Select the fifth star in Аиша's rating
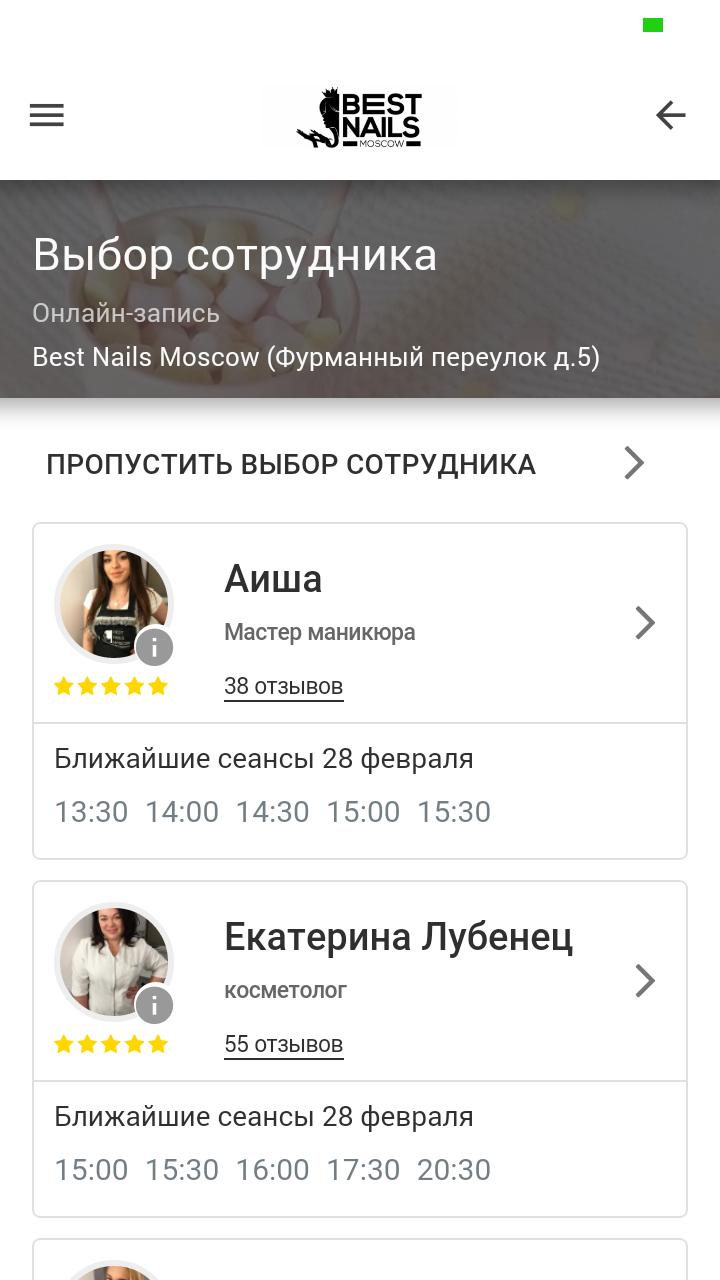Image resolution: width=720 pixels, height=1280 pixels. click(x=156, y=685)
